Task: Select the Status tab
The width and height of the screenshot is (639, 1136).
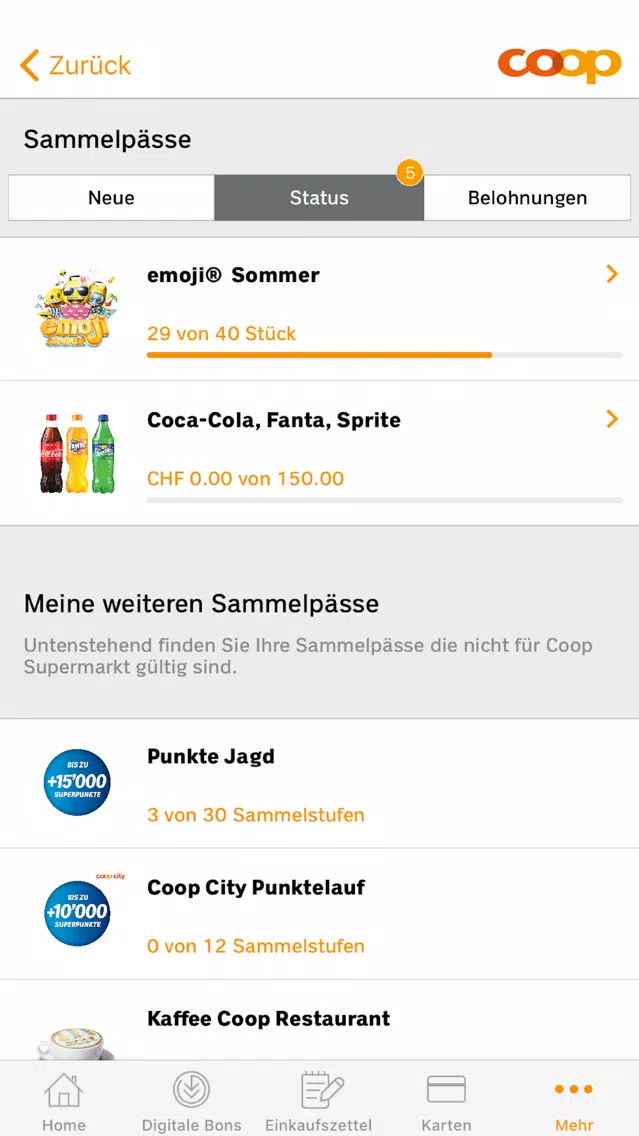Action: point(319,198)
